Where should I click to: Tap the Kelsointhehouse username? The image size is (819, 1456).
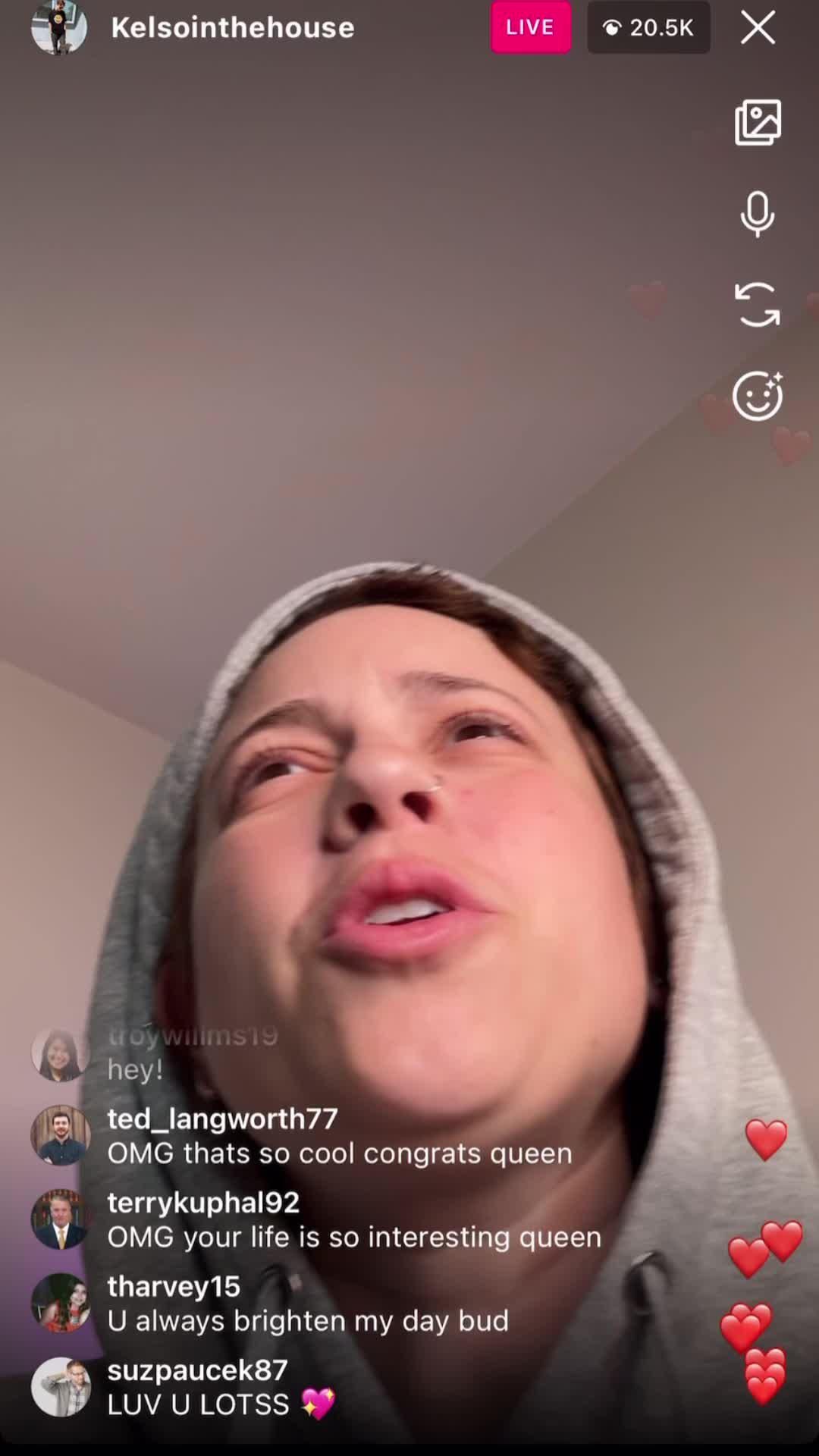[233, 28]
